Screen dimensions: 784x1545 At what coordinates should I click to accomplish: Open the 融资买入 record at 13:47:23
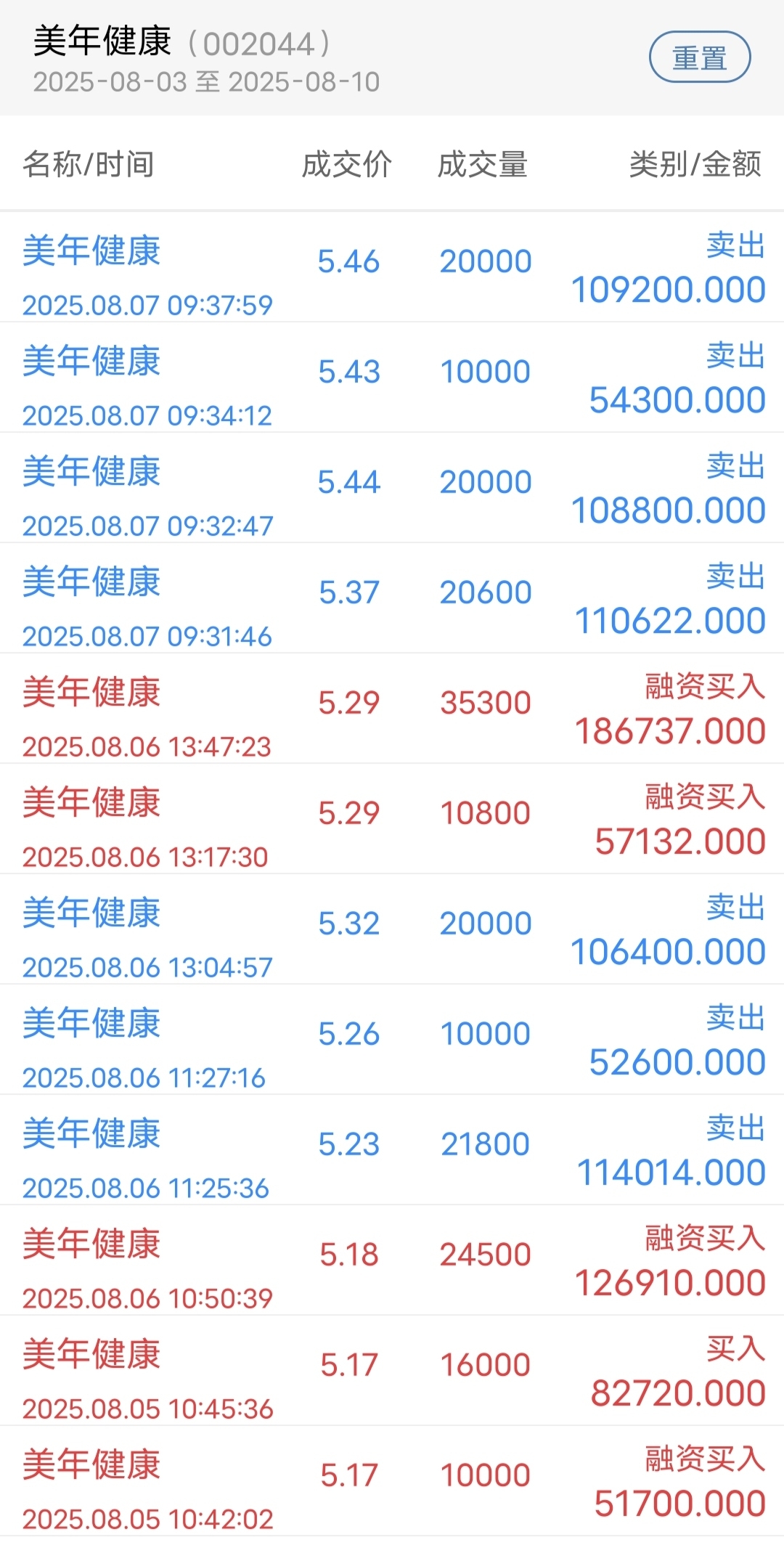click(x=392, y=709)
